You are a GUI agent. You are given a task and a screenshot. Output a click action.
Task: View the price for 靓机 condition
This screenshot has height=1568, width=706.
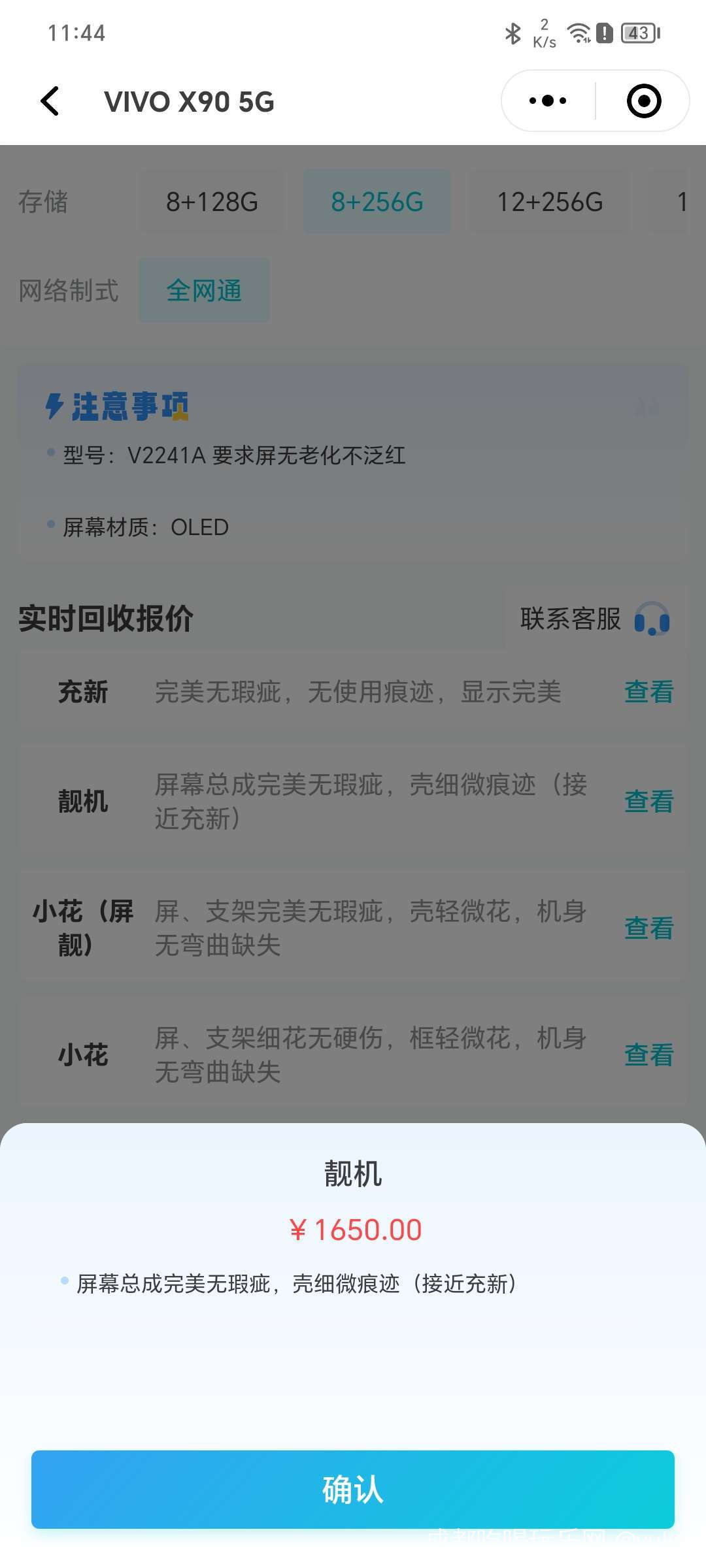click(x=648, y=802)
